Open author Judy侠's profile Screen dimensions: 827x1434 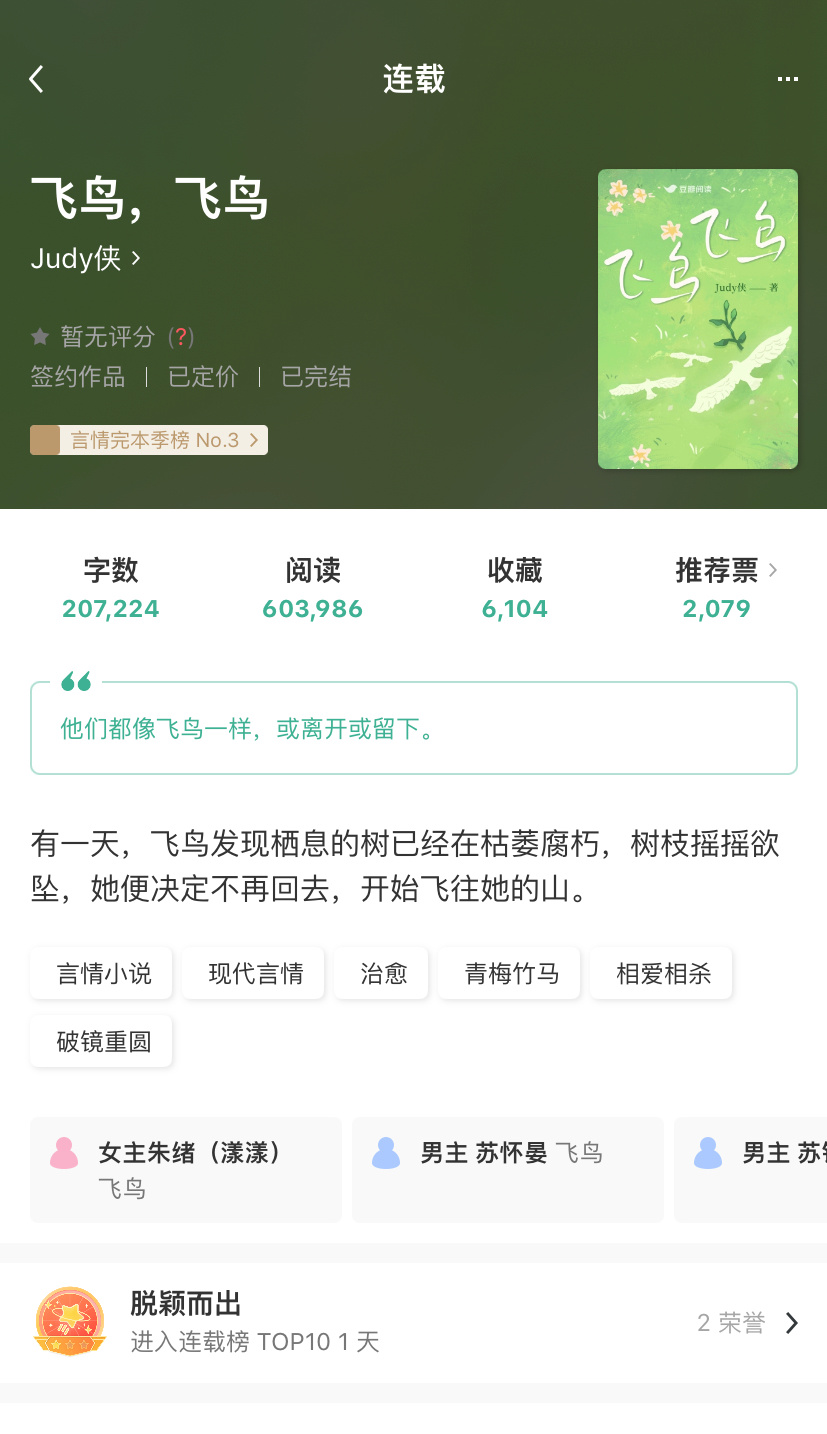point(86,258)
